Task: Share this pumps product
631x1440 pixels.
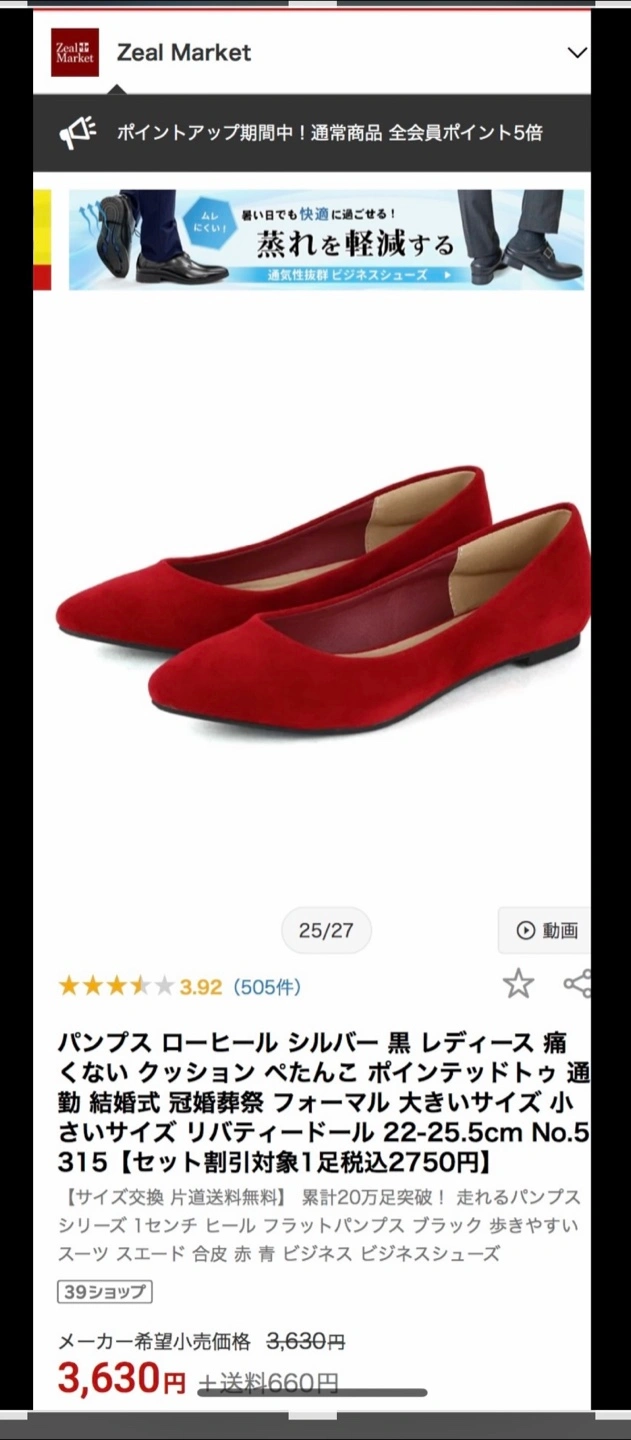Action: point(577,984)
